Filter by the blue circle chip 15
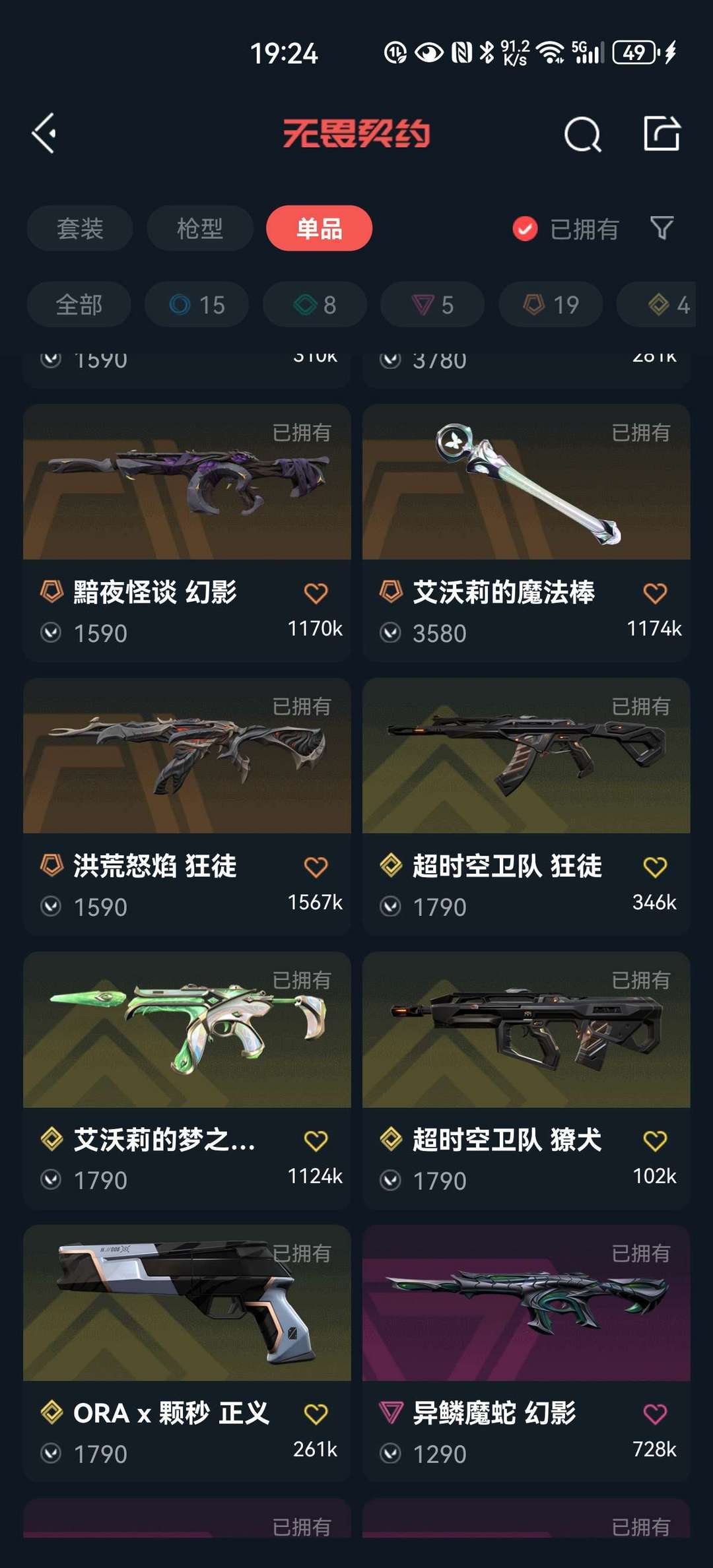 coord(197,304)
